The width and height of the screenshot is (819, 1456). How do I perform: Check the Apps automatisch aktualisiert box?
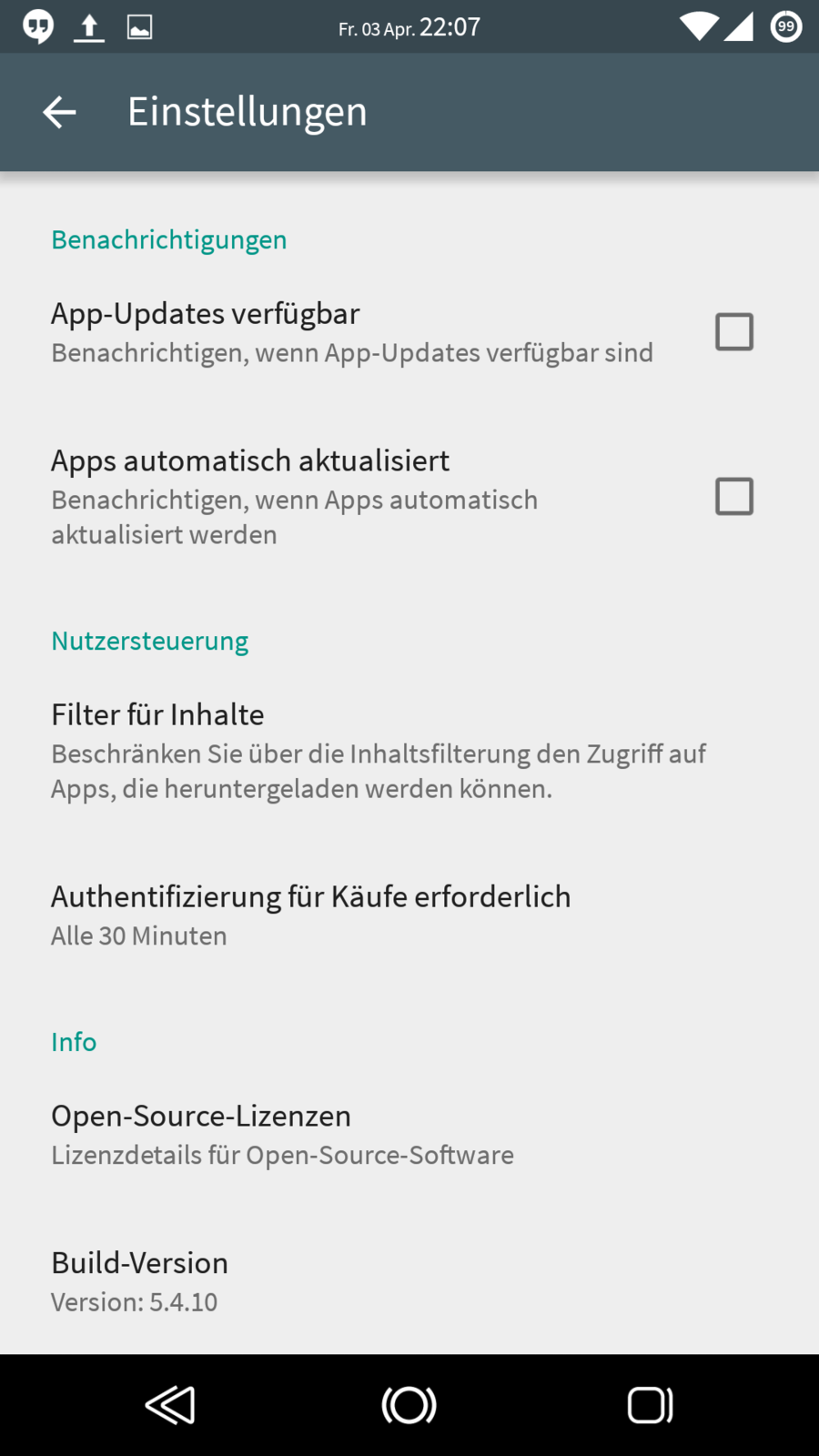coord(733,497)
